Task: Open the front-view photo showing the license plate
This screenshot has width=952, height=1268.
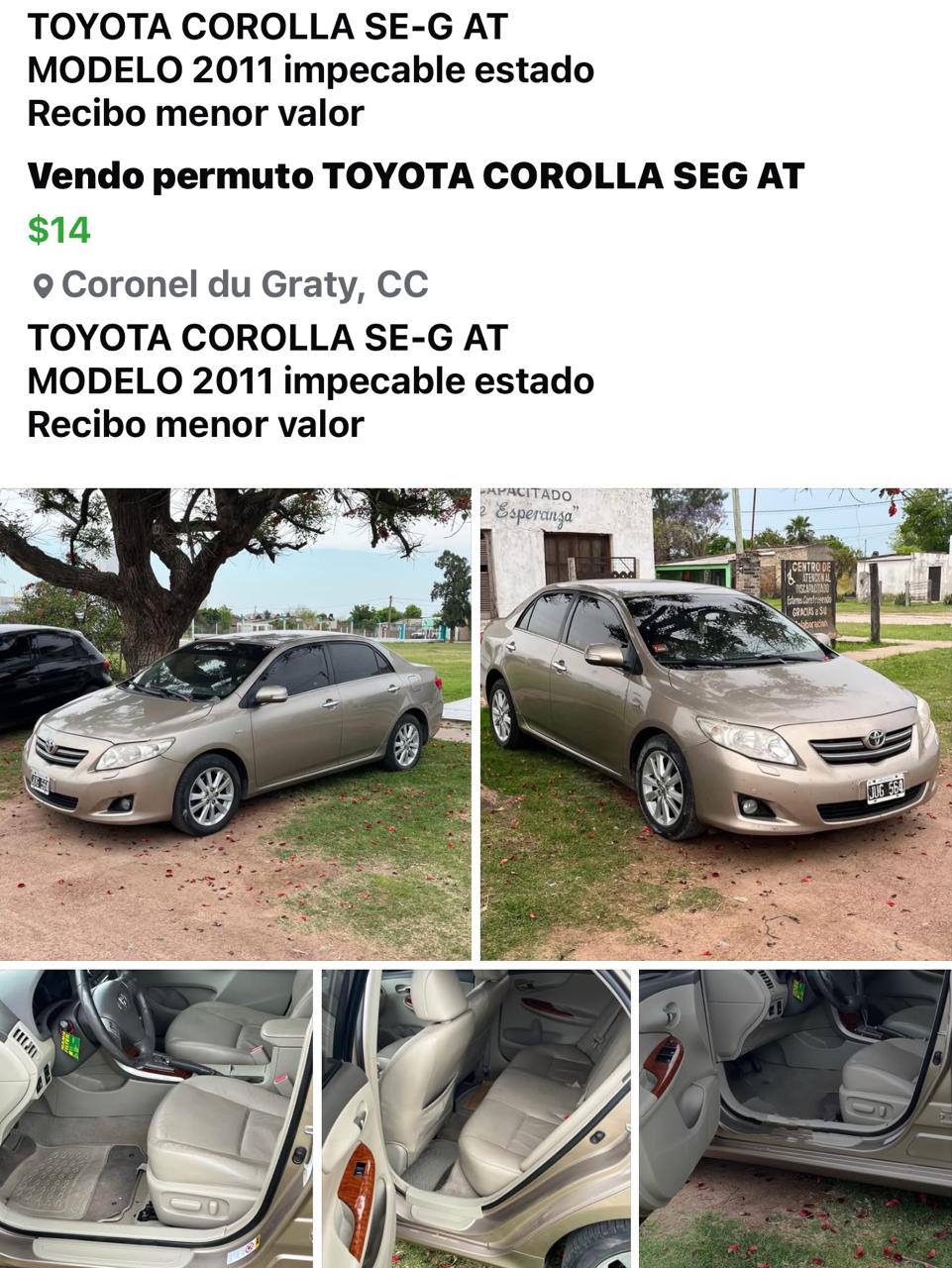Action: click(715, 723)
